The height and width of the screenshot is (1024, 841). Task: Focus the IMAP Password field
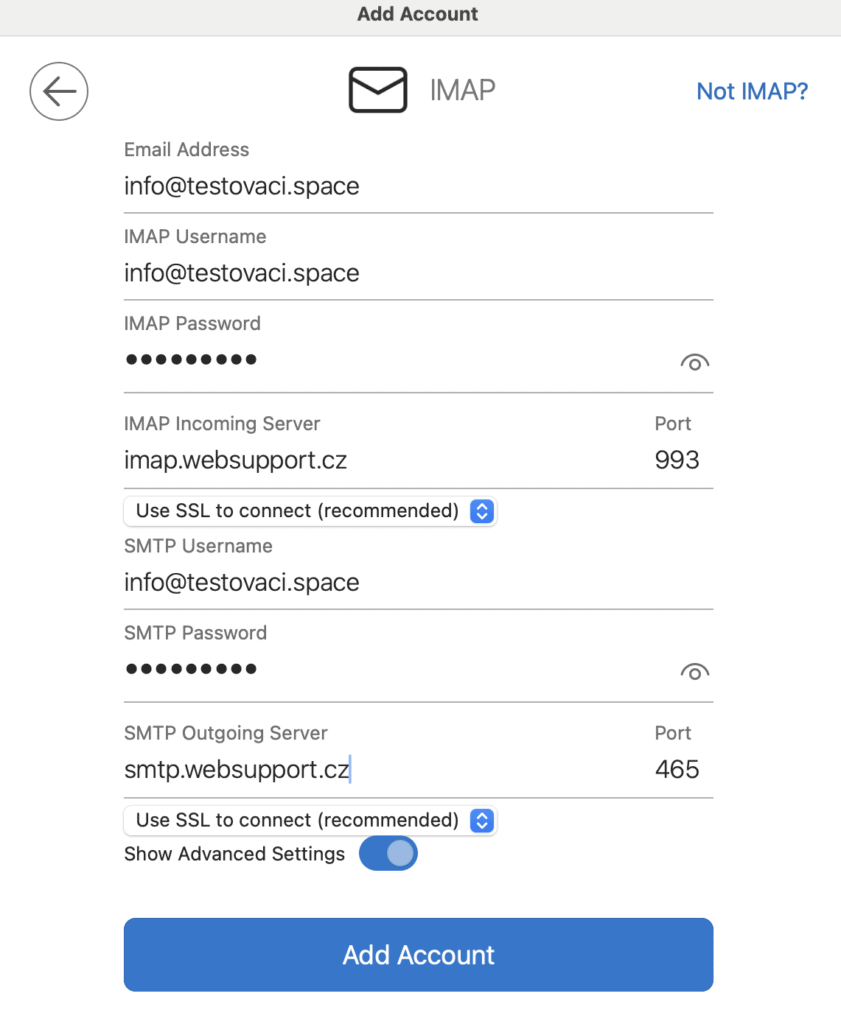[x=380, y=360]
